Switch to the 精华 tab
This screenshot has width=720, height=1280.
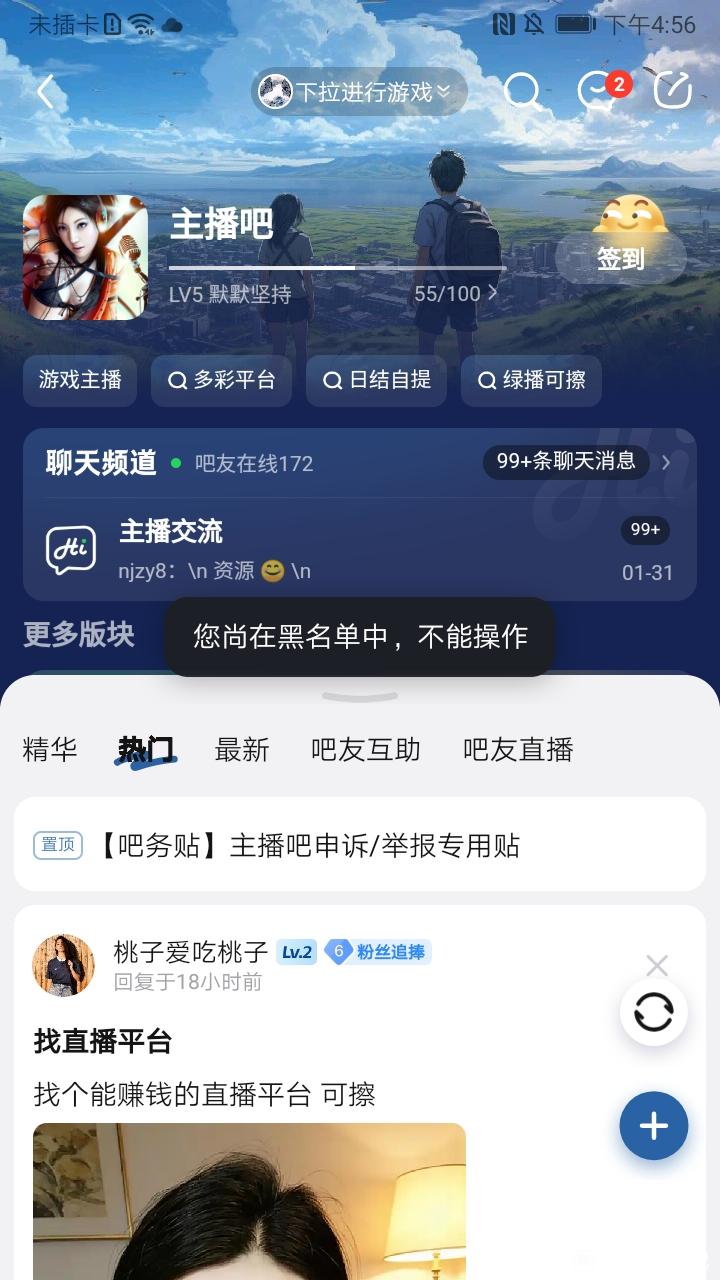[x=50, y=750]
